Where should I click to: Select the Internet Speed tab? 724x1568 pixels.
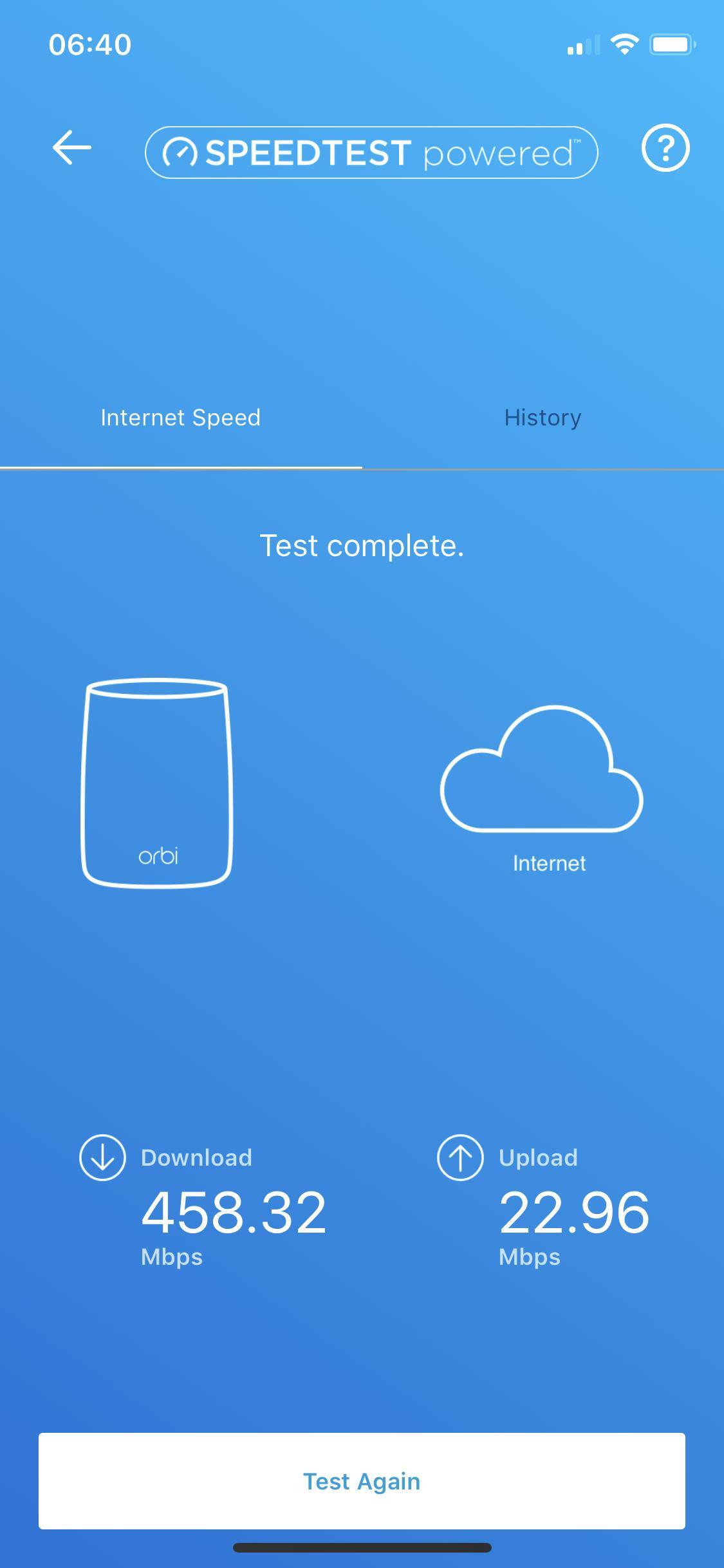pyautogui.click(x=180, y=417)
